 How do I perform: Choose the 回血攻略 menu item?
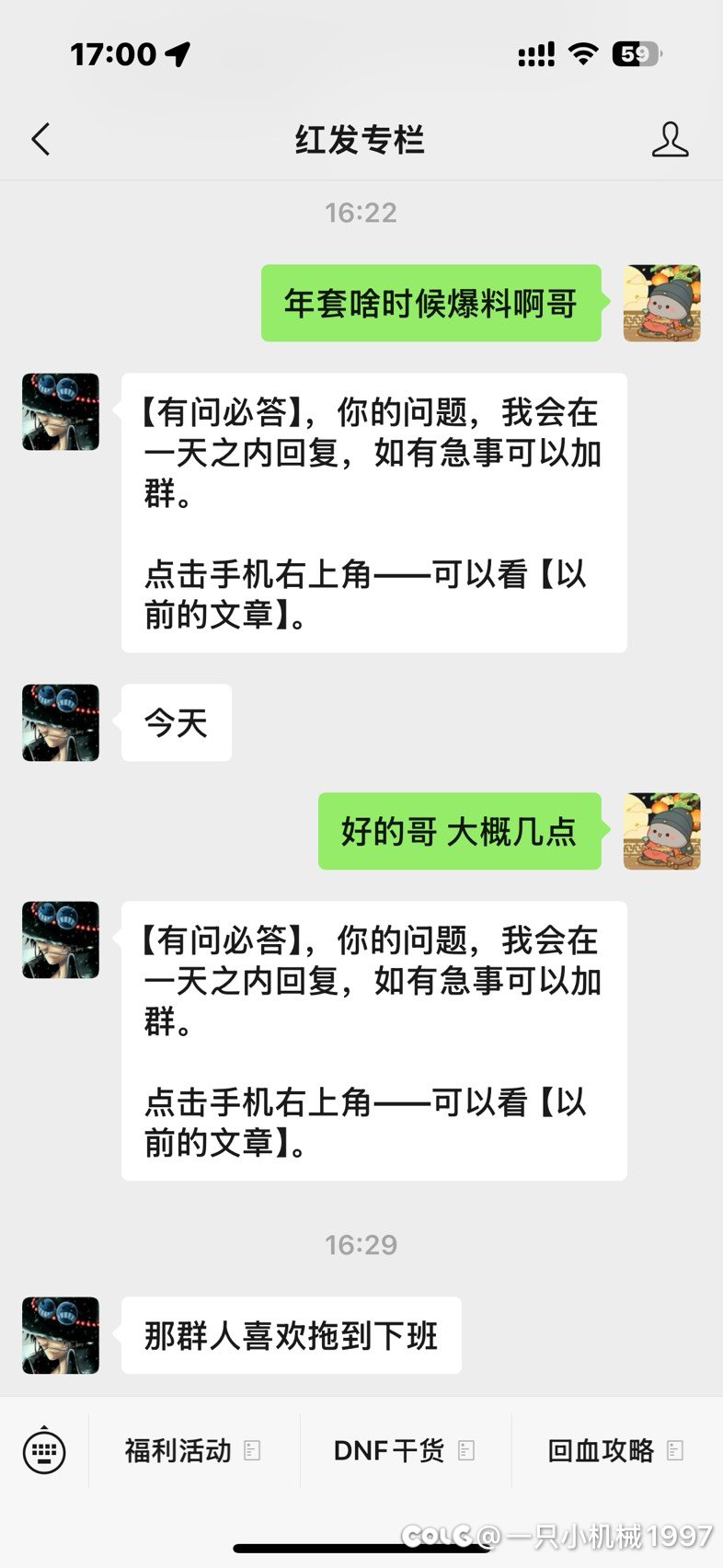pyautogui.click(x=602, y=1451)
